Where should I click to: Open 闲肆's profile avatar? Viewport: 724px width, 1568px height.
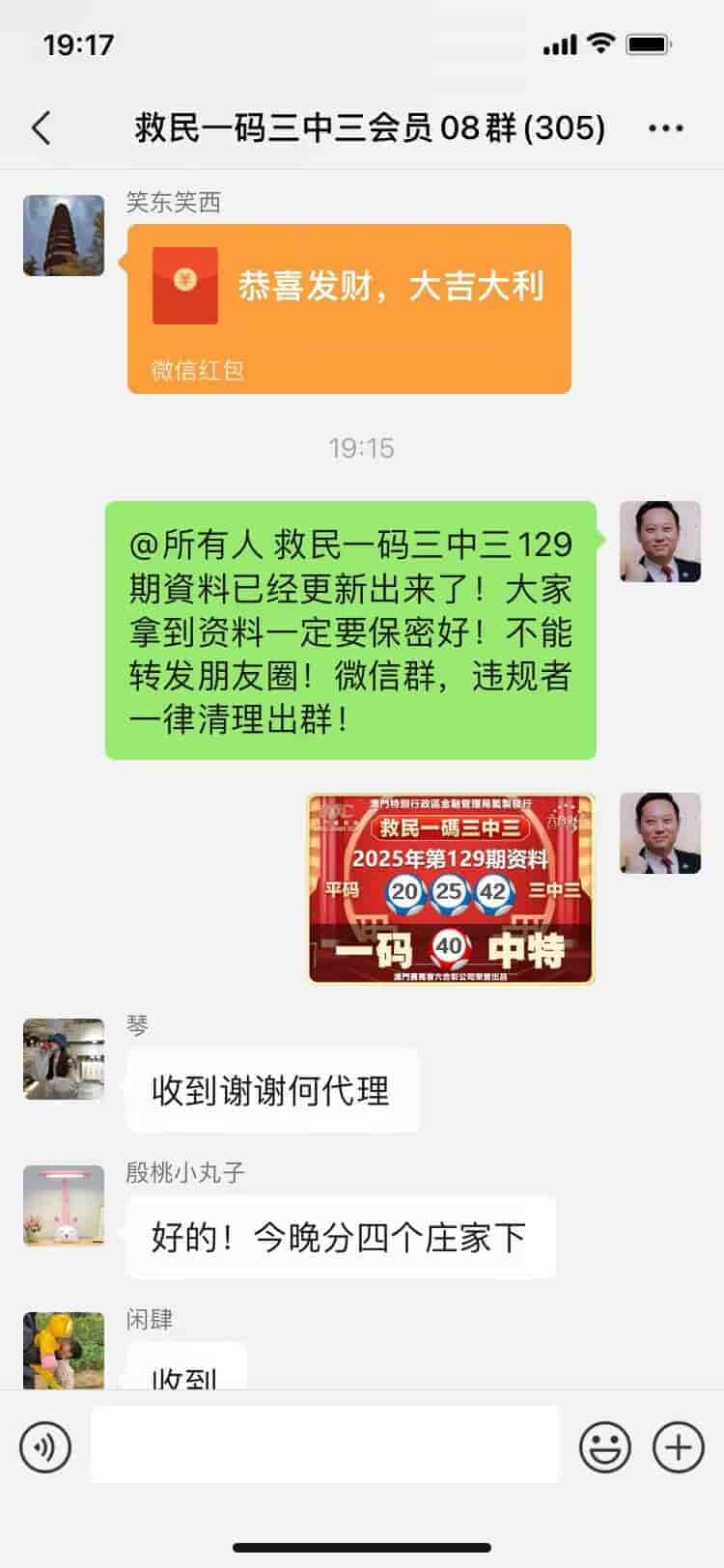[64, 1350]
